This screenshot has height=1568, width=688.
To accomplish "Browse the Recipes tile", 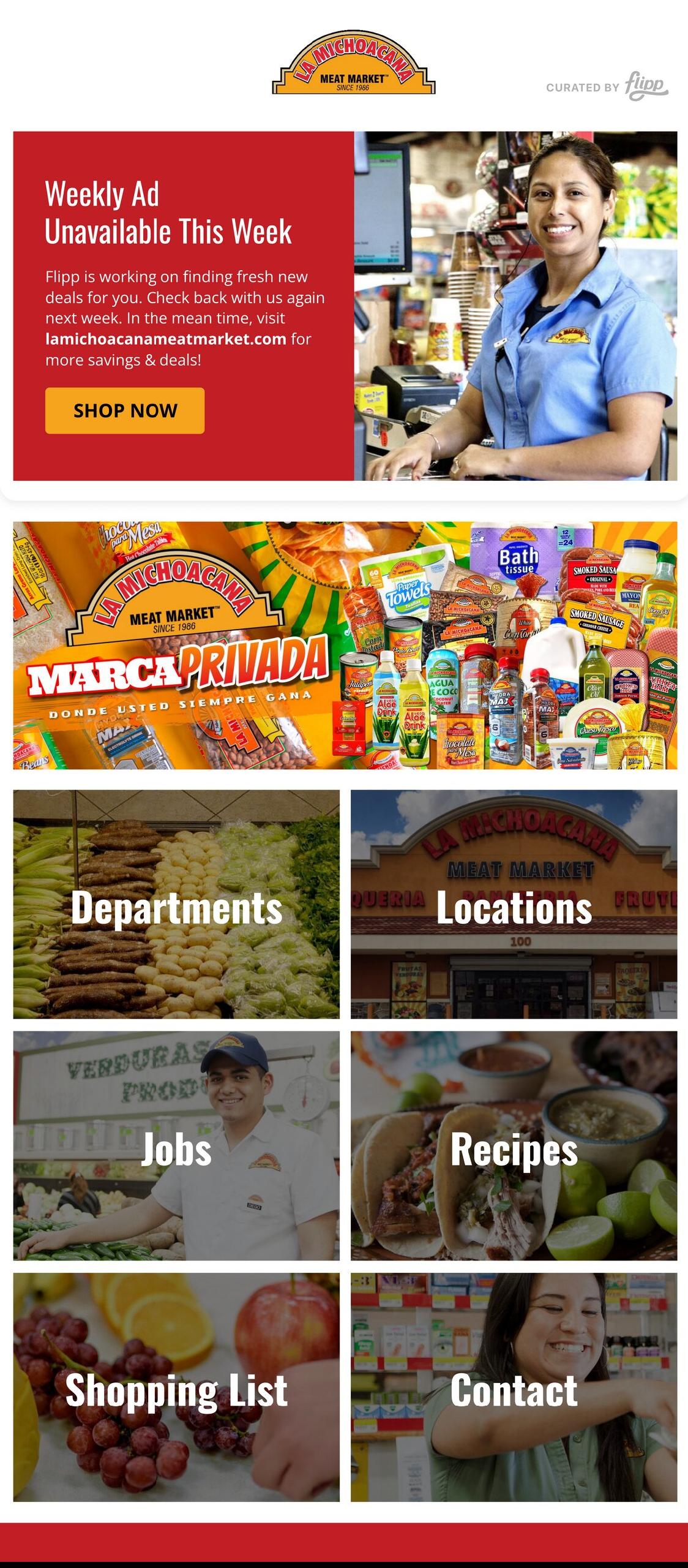I will [x=514, y=1145].
